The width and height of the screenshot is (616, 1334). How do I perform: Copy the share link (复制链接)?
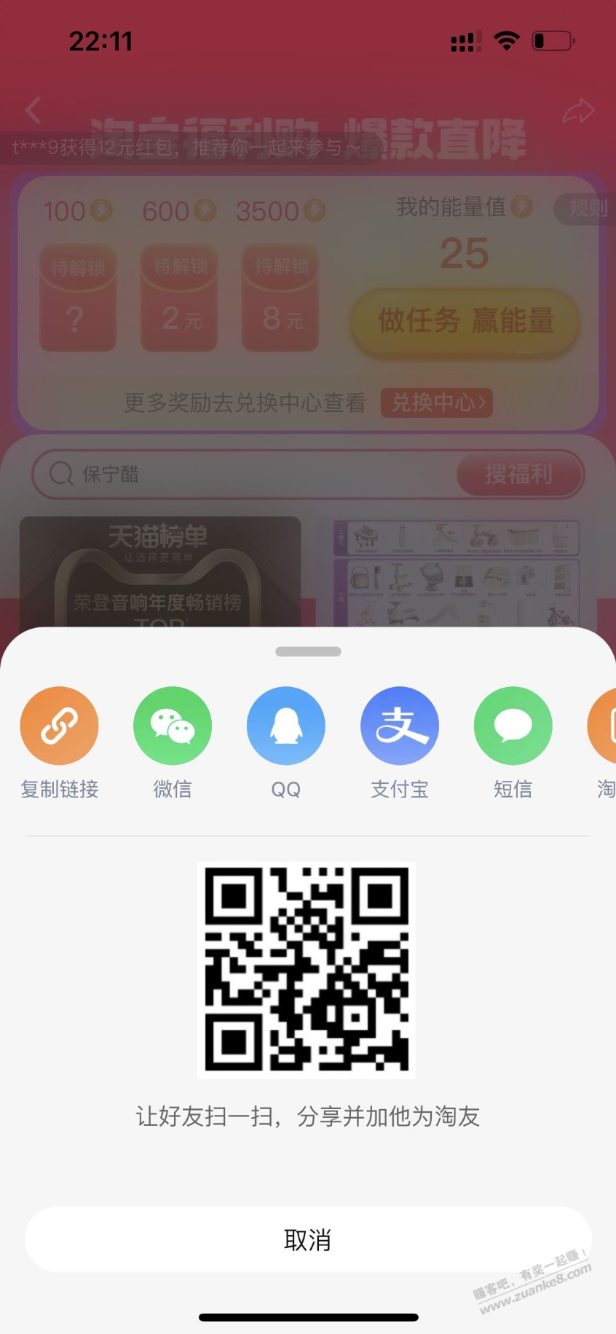pos(59,726)
